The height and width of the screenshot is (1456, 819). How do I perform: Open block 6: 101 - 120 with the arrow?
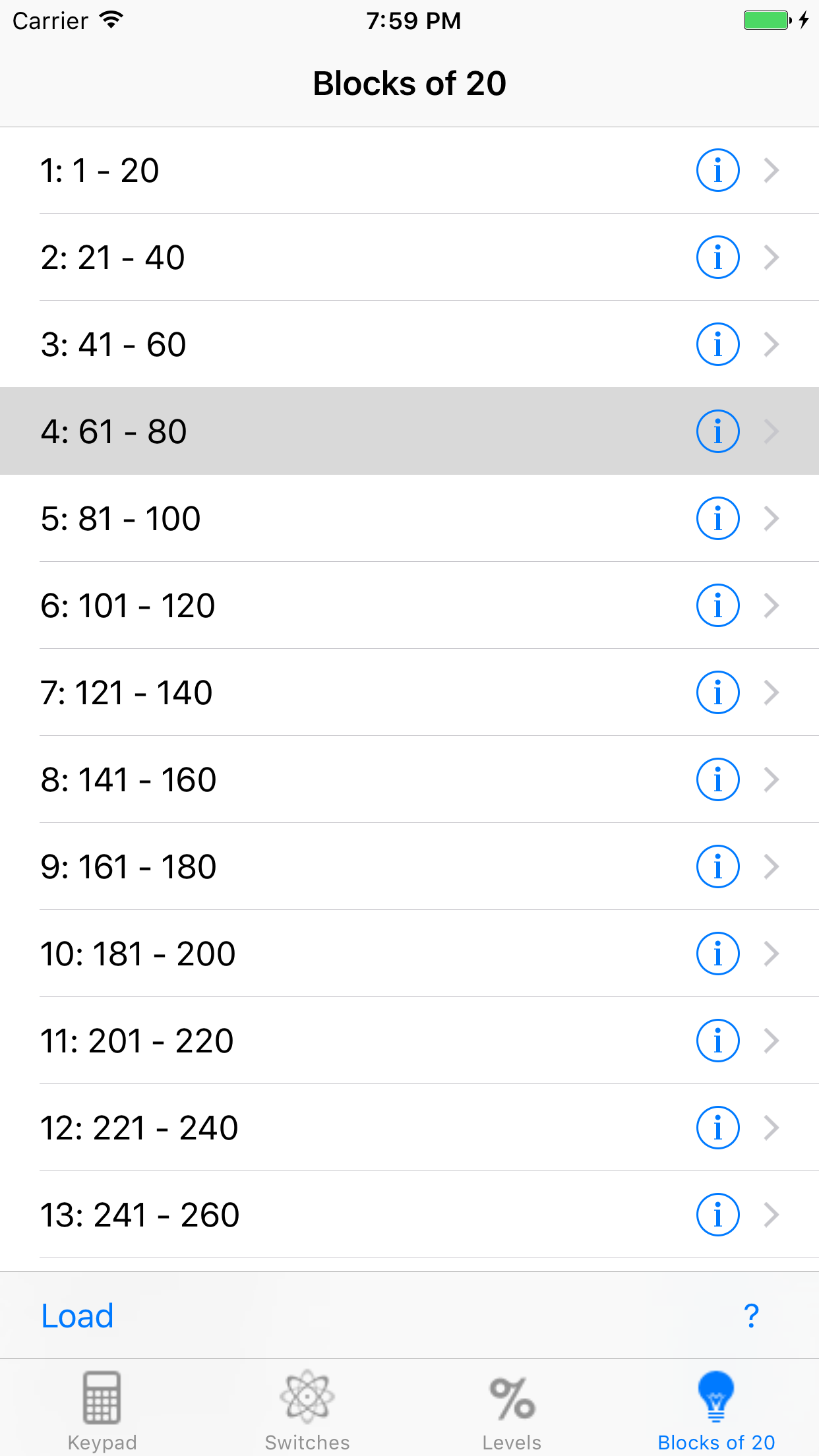pyautogui.click(x=772, y=605)
